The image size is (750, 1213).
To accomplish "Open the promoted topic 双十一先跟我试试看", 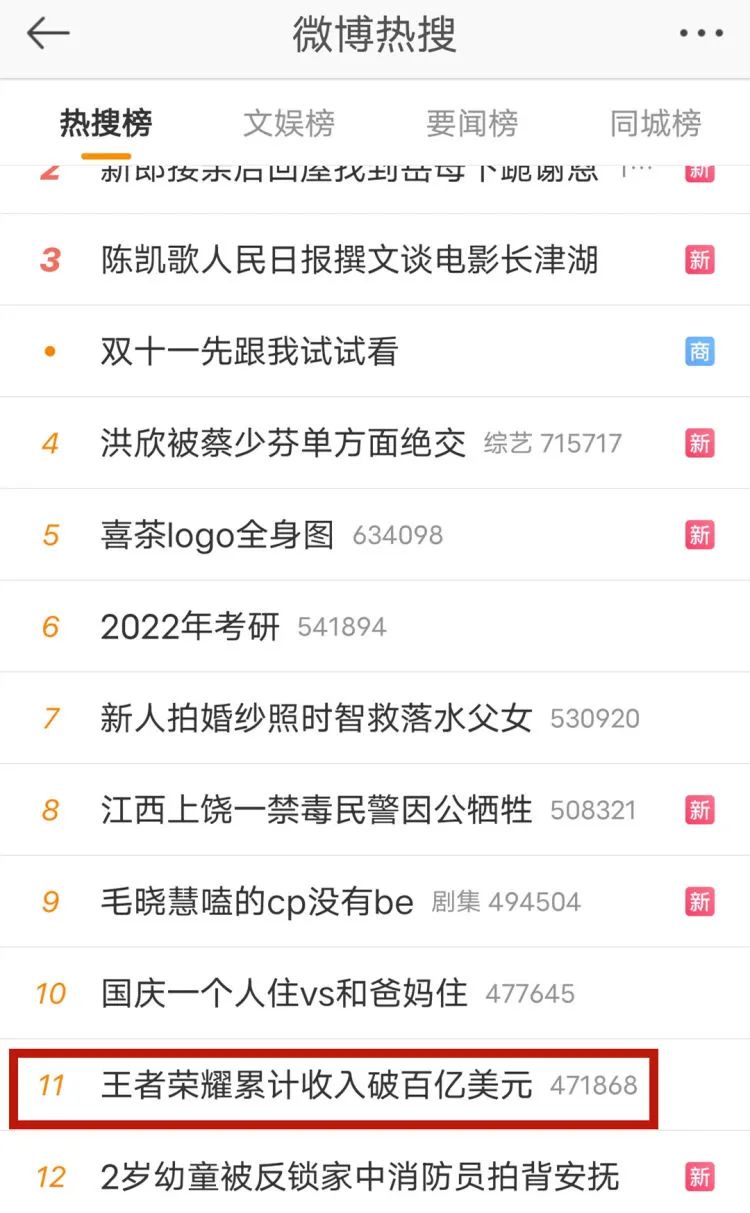I will 249,352.
